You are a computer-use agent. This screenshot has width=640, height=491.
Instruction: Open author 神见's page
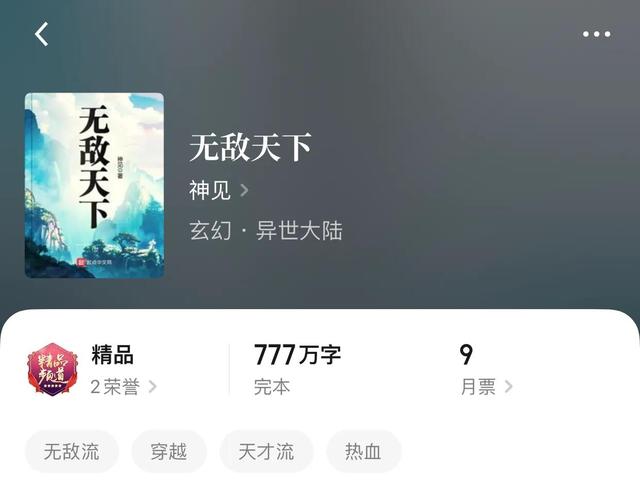click(218, 190)
